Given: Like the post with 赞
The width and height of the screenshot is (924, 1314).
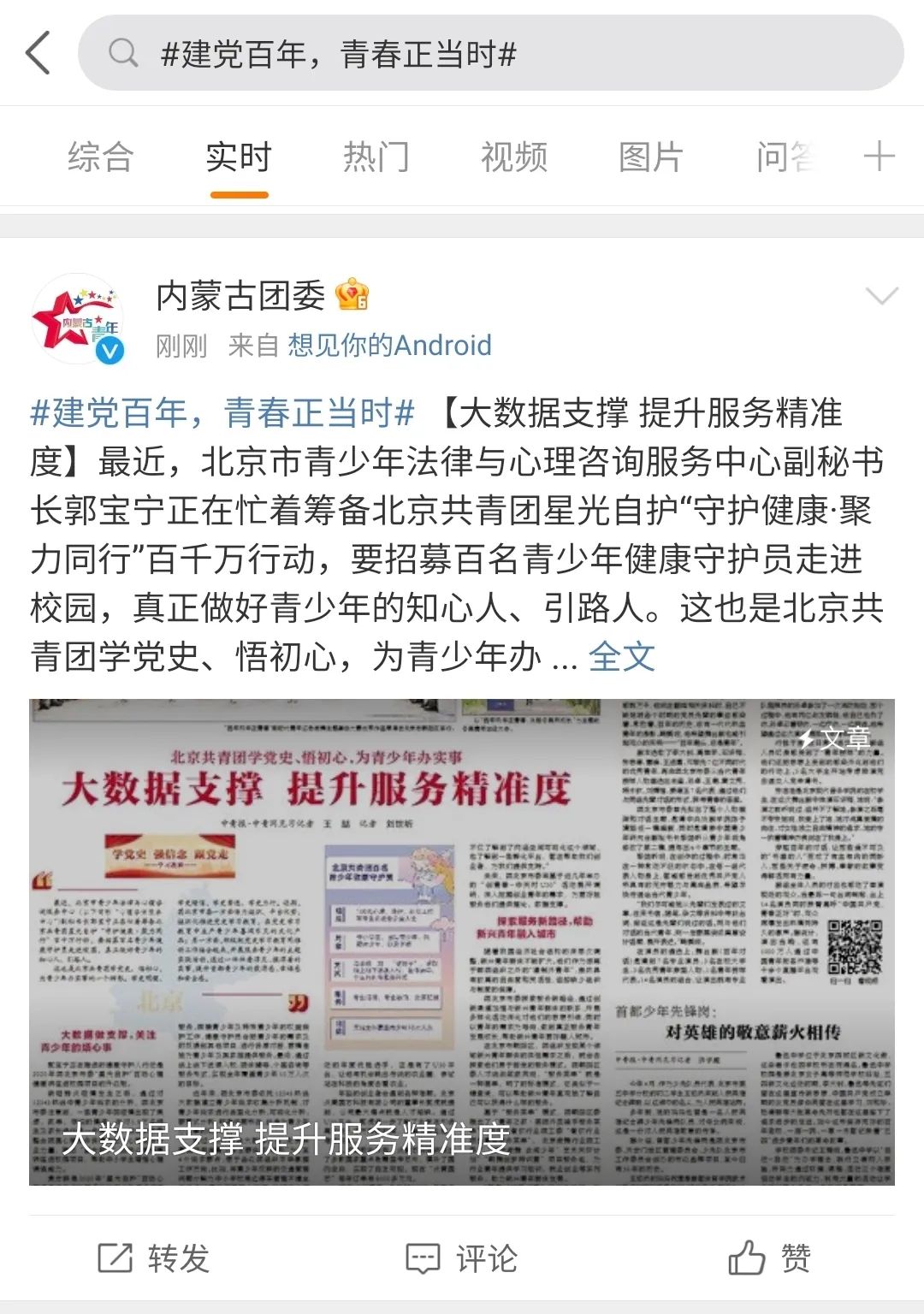Looking at the screenshot, I should [769, 1258].
